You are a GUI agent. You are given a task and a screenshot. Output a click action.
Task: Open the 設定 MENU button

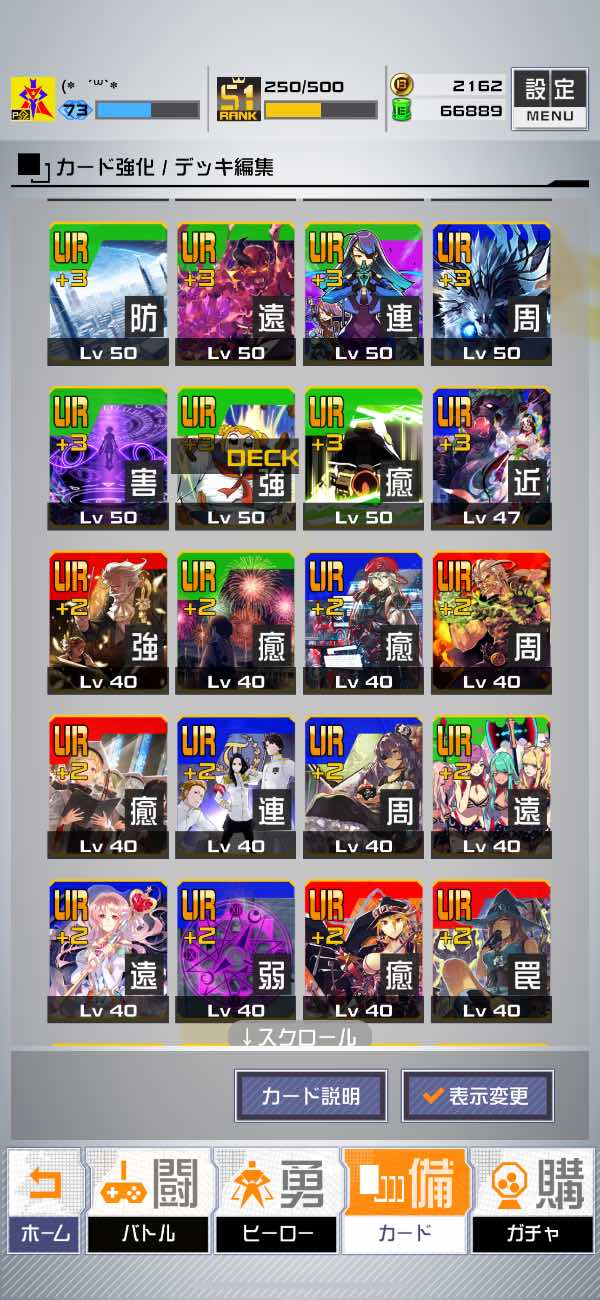click(x=549, y=98)
